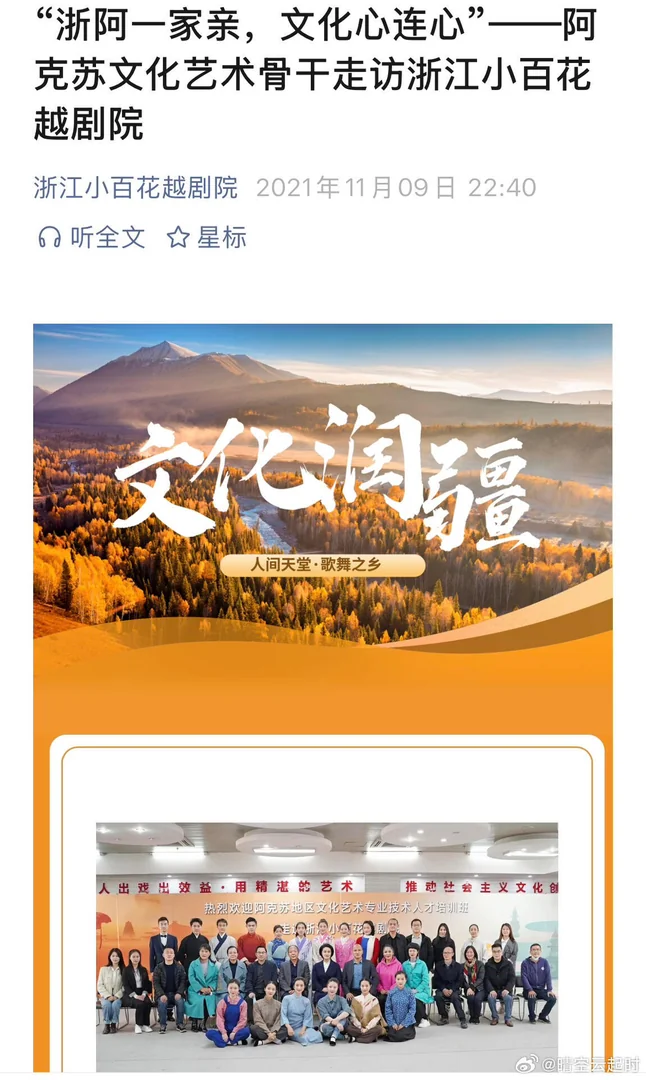The image size is (646, 1080).
Task: Tap 听全文 to listen to the article
Action: (91, 237)
